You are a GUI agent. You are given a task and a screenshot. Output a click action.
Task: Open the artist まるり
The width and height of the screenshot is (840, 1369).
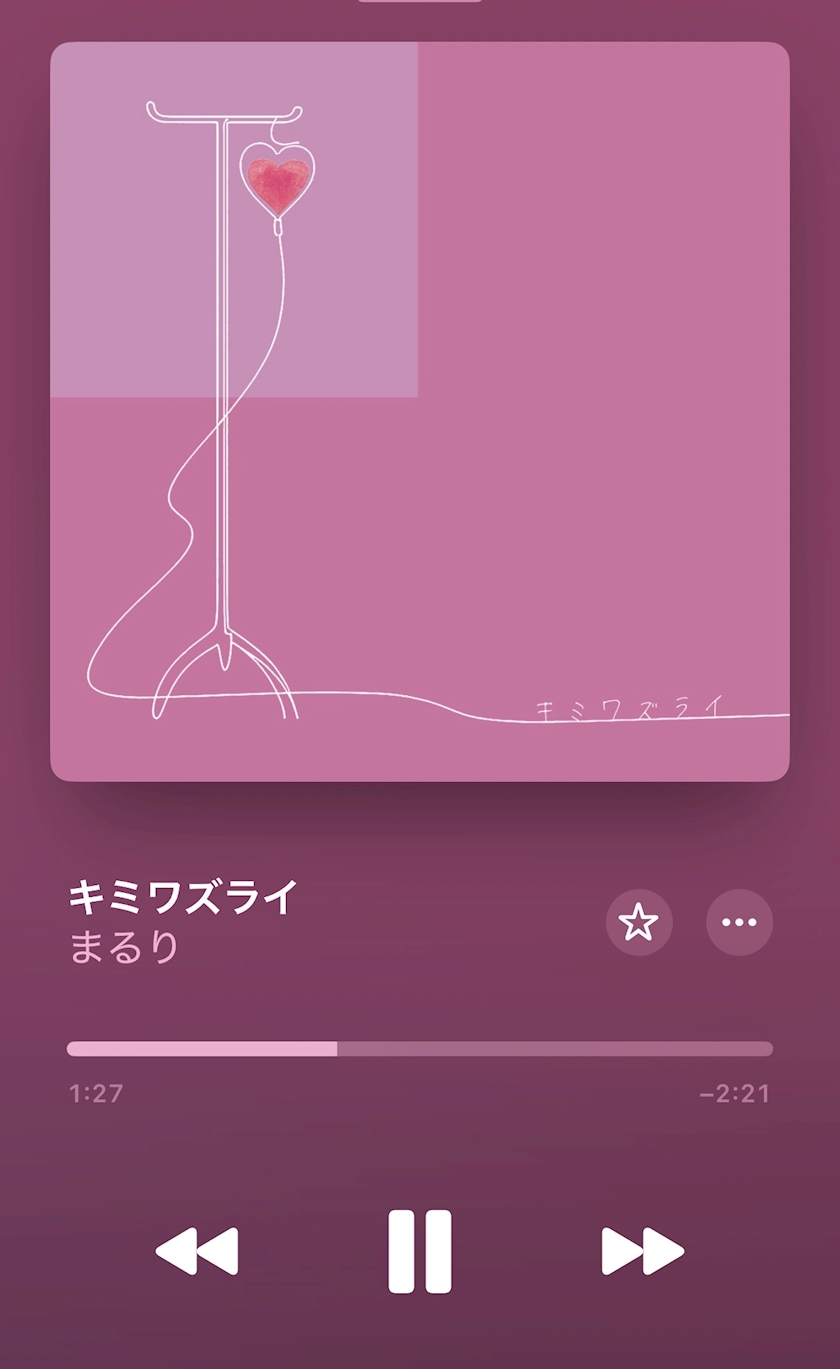pyautogui.click(x=124, y=948)
